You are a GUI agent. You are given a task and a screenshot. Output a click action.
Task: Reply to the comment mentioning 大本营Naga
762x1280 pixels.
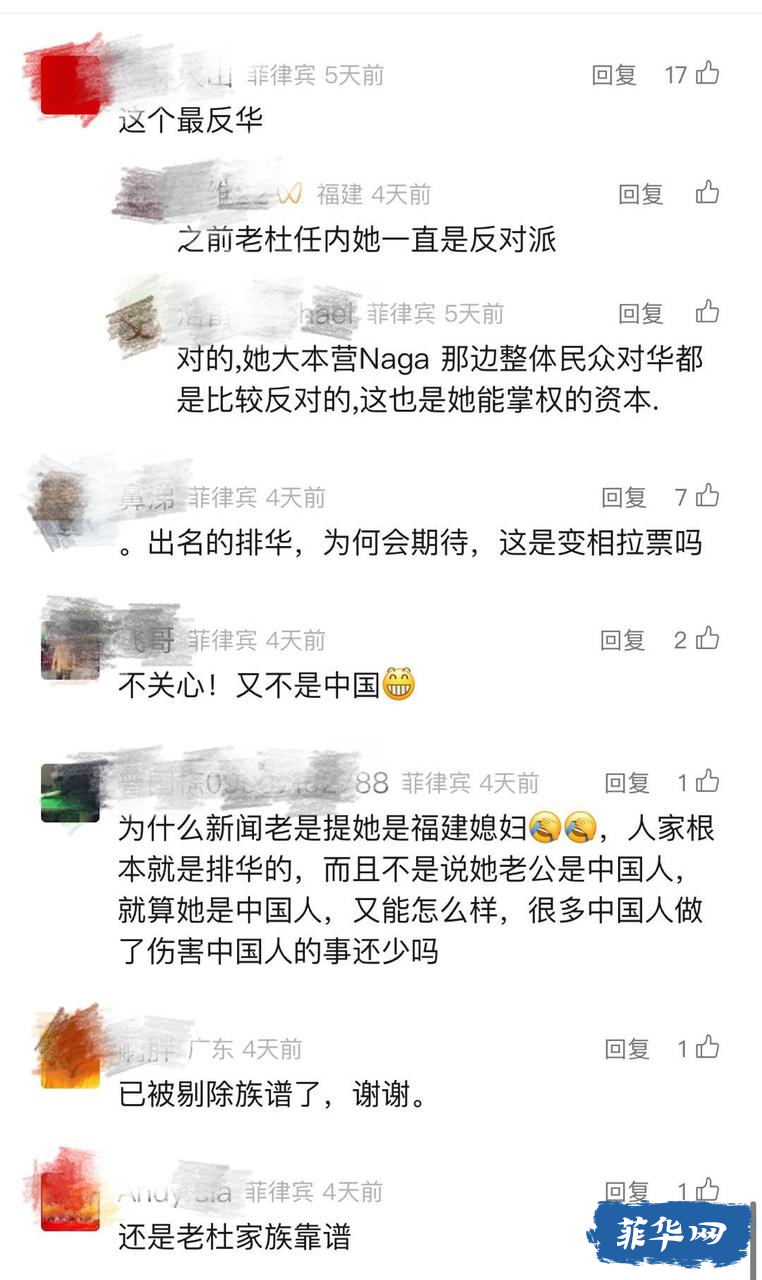pos(640,314)
